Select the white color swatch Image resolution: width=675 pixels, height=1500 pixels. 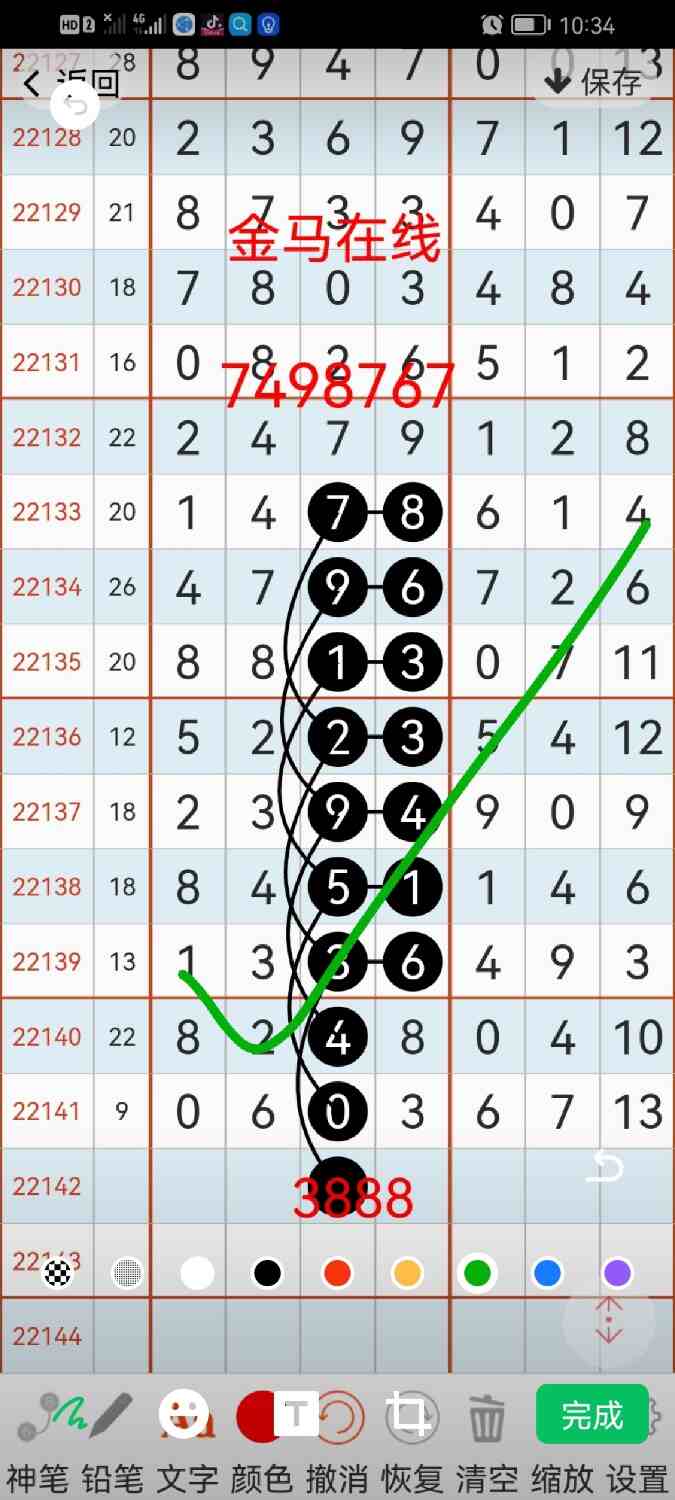(197, 1273)
